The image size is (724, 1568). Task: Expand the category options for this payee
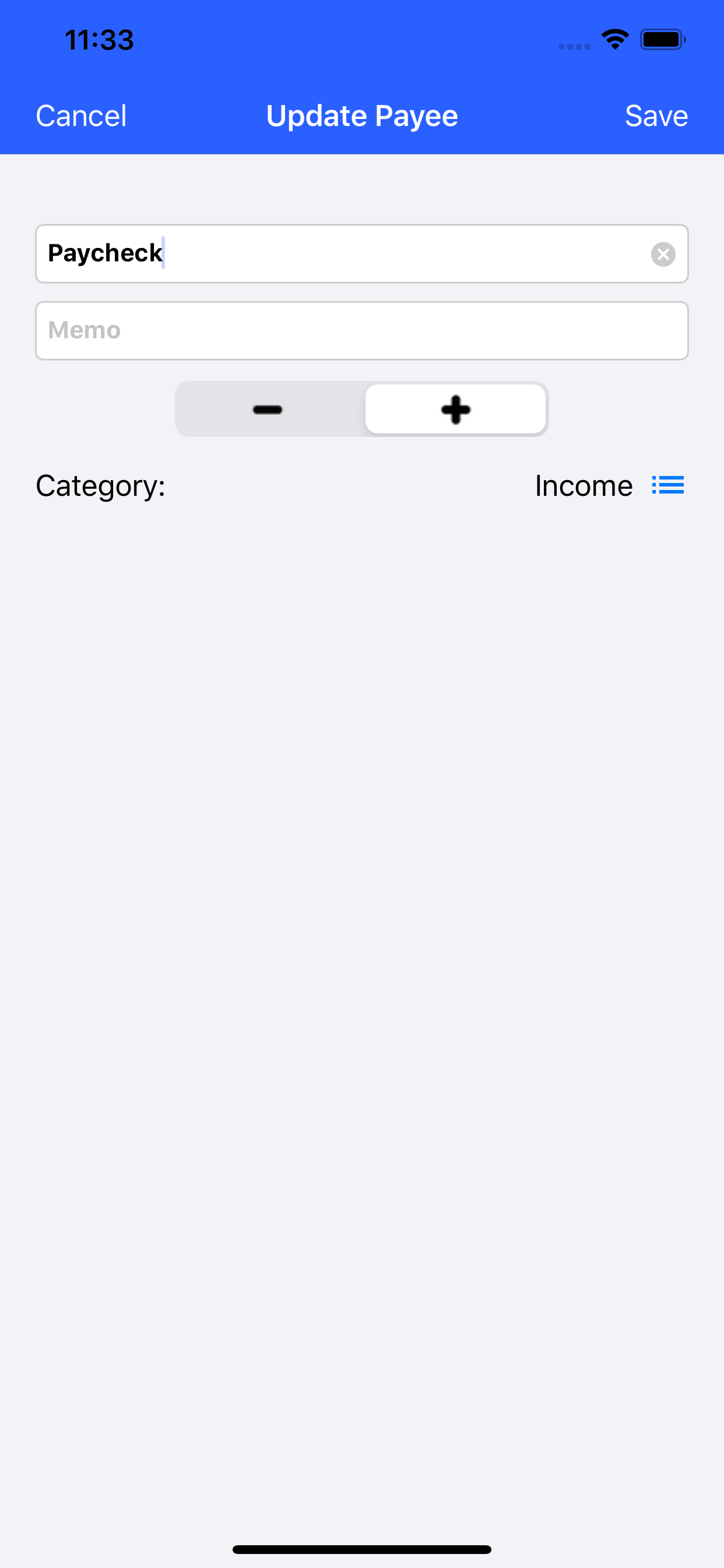(x=667, y=485)
